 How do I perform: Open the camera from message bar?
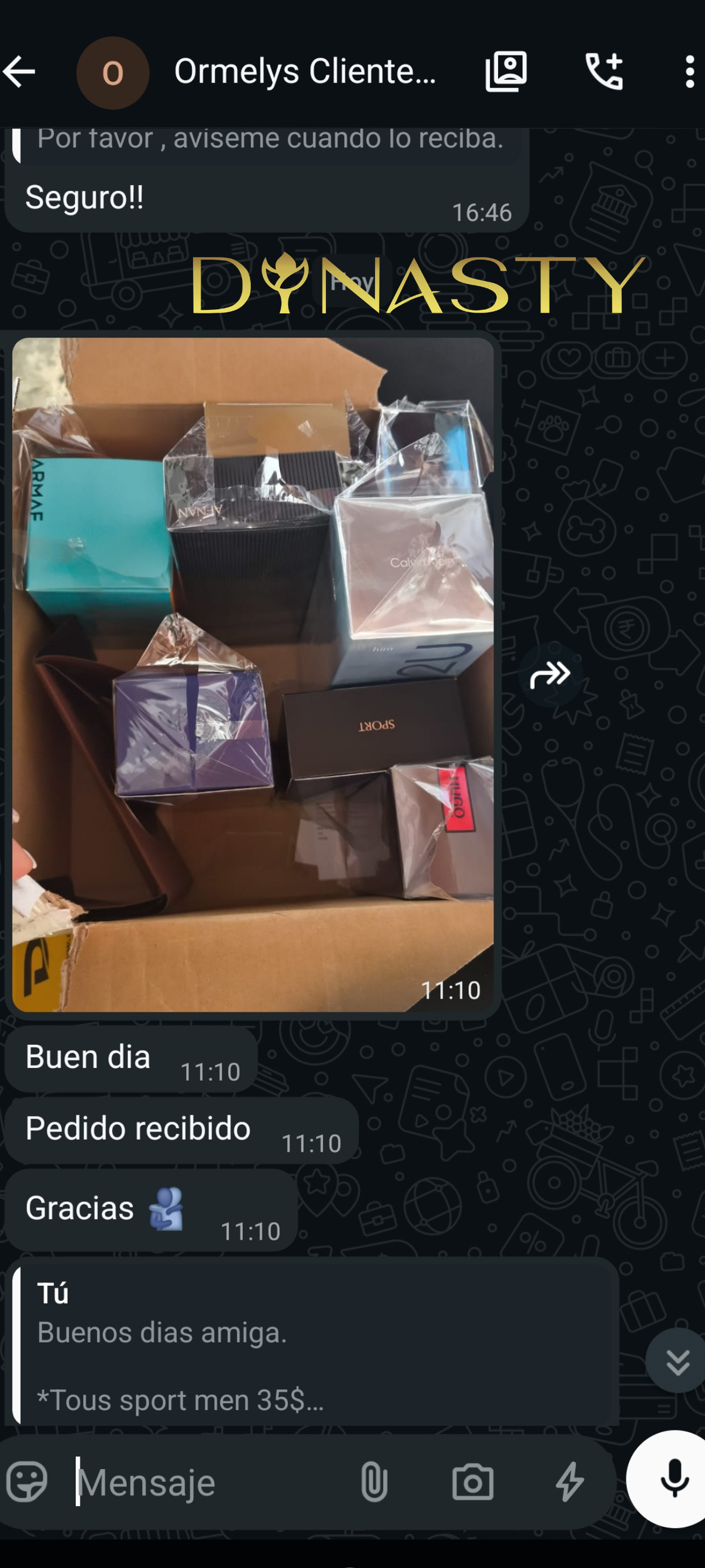coord(472,1482)
